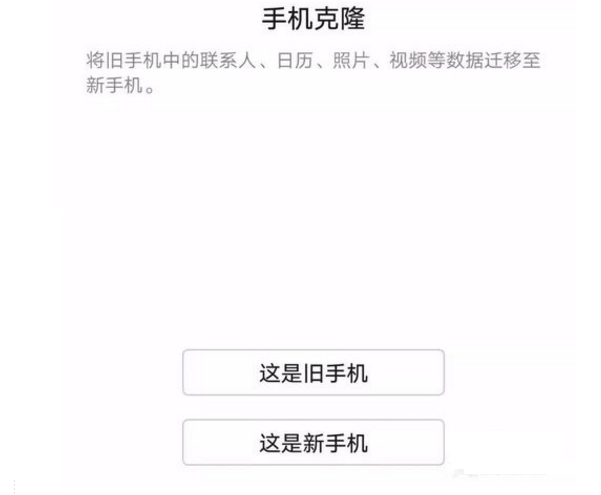Choose 这是新手机 option
Viewport: 601px width, 495px height.
click(x=312, y=442)
